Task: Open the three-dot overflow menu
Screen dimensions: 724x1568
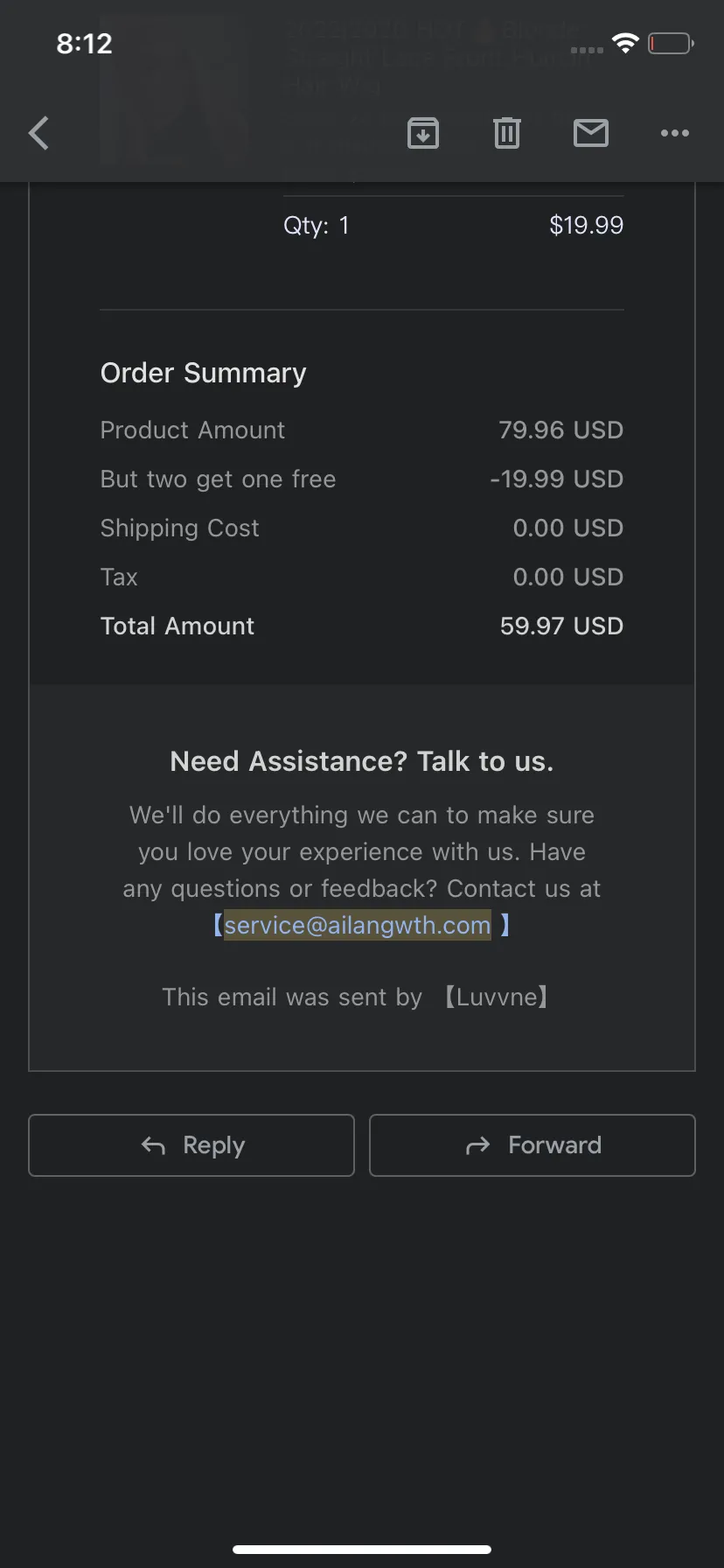Action: click(x=675, y=133)
